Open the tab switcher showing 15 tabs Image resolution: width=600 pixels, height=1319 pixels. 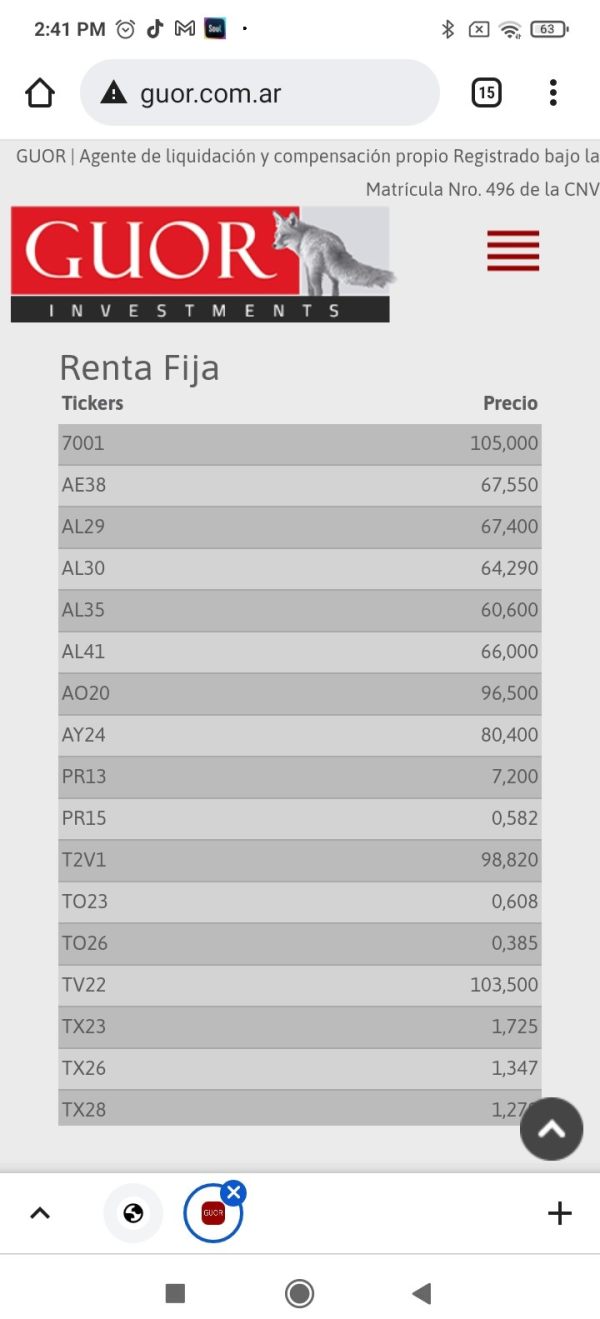coord(486,93)
